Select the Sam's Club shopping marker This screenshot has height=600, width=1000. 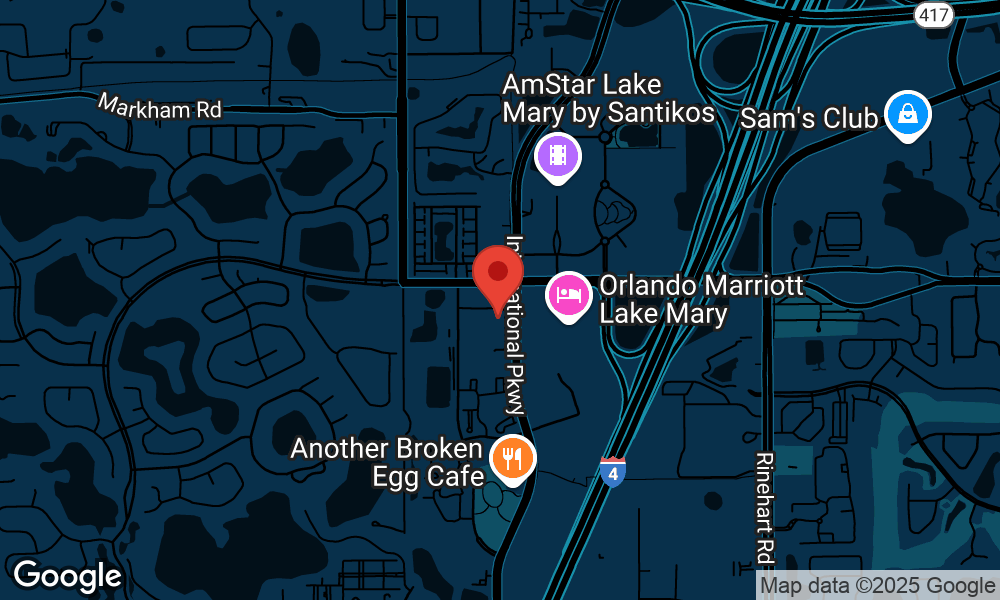(908, 114)
